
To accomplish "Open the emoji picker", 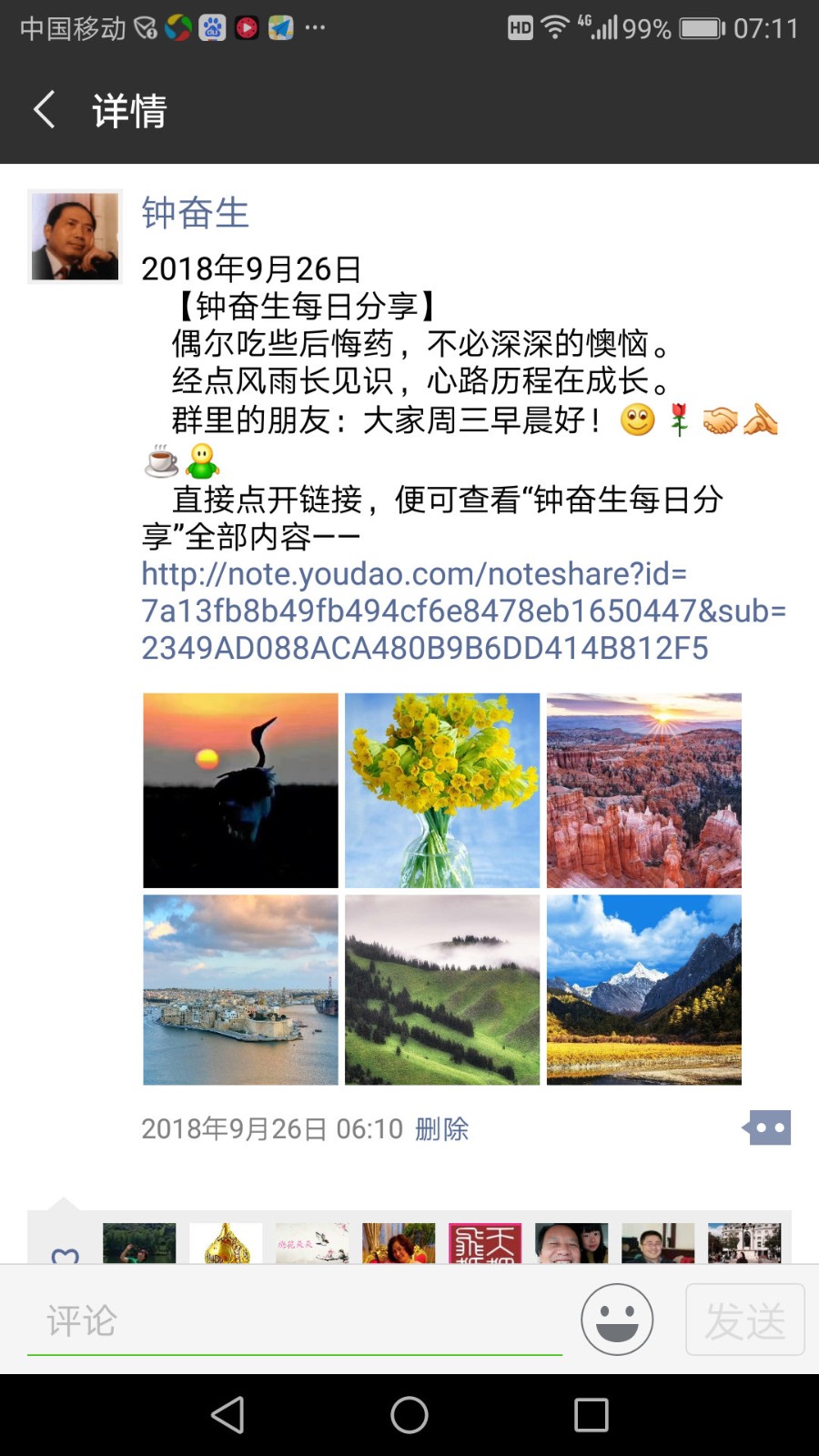I will coord(617,1319).
